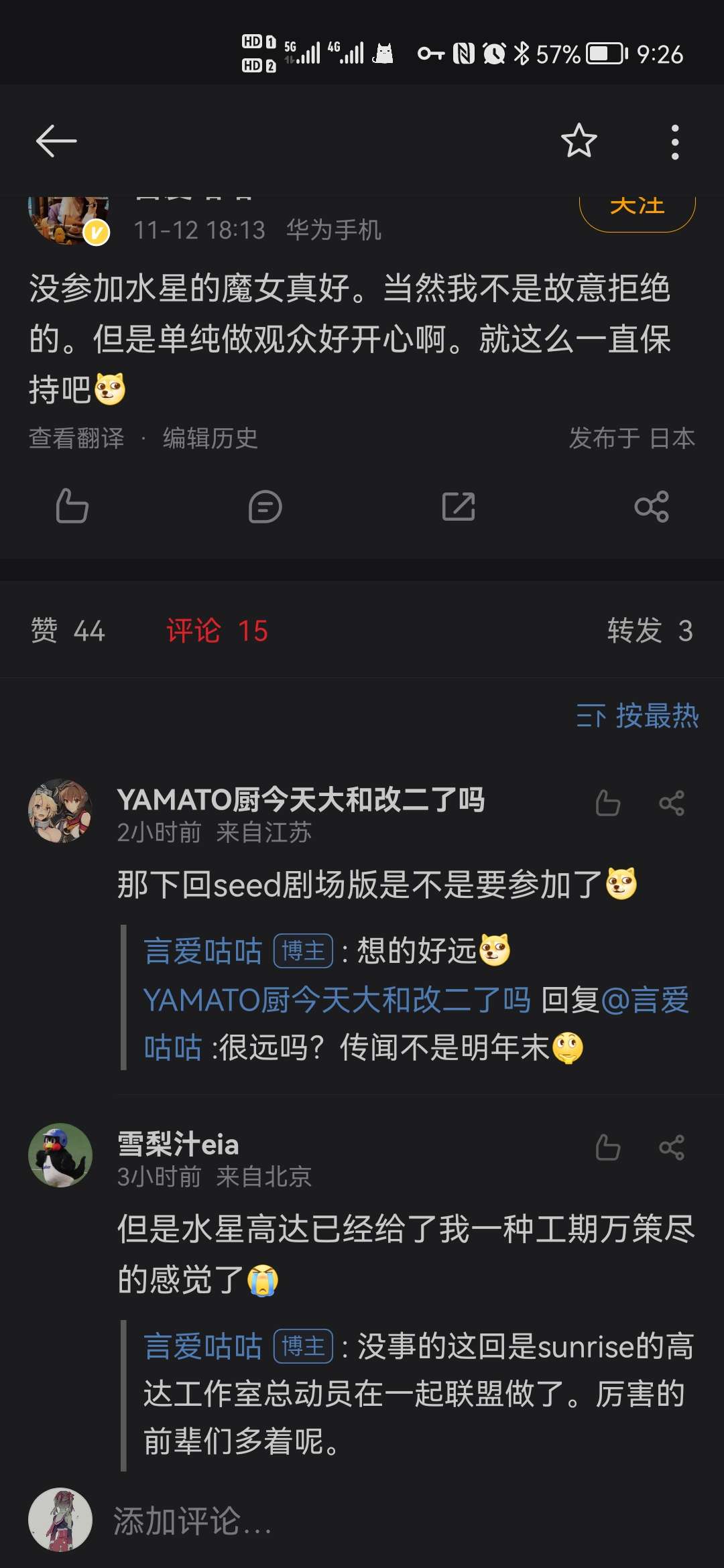This screenshot has width=724, height=1568.
Task: Share the comment by 雪梨汁eia
Action: pyautogui.click(x=672, y=1147)
